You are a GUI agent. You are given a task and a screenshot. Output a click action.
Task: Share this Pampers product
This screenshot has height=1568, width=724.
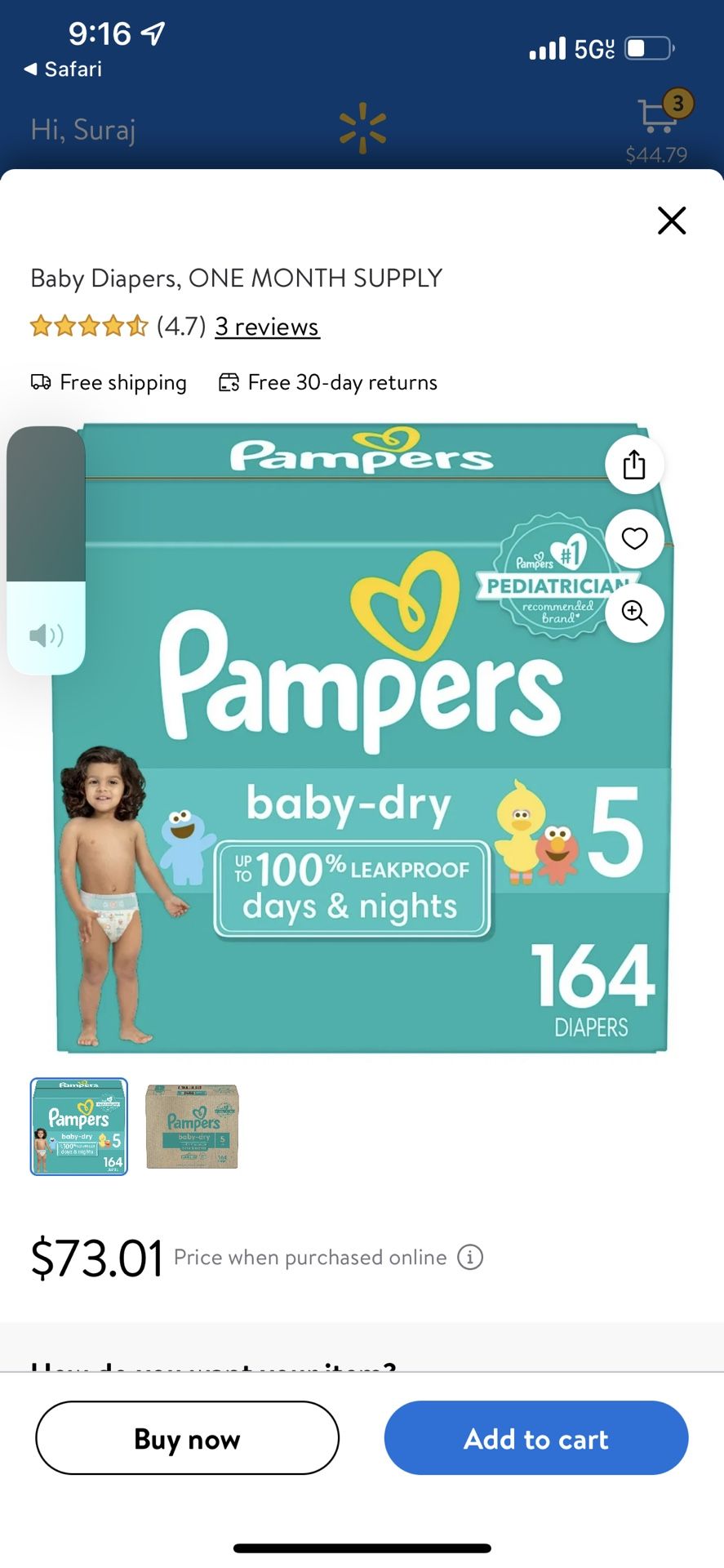pyautogui.click(x=634, y=465)
